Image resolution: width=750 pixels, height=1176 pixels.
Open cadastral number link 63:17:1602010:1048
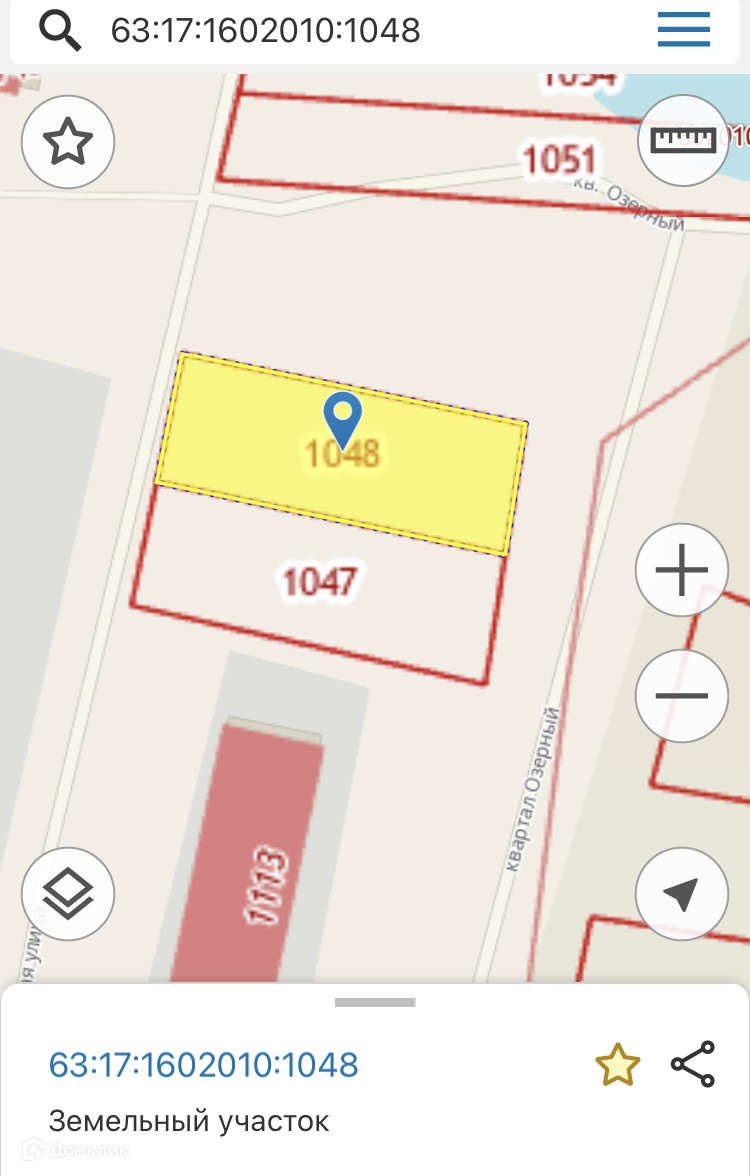point(203,1064)
